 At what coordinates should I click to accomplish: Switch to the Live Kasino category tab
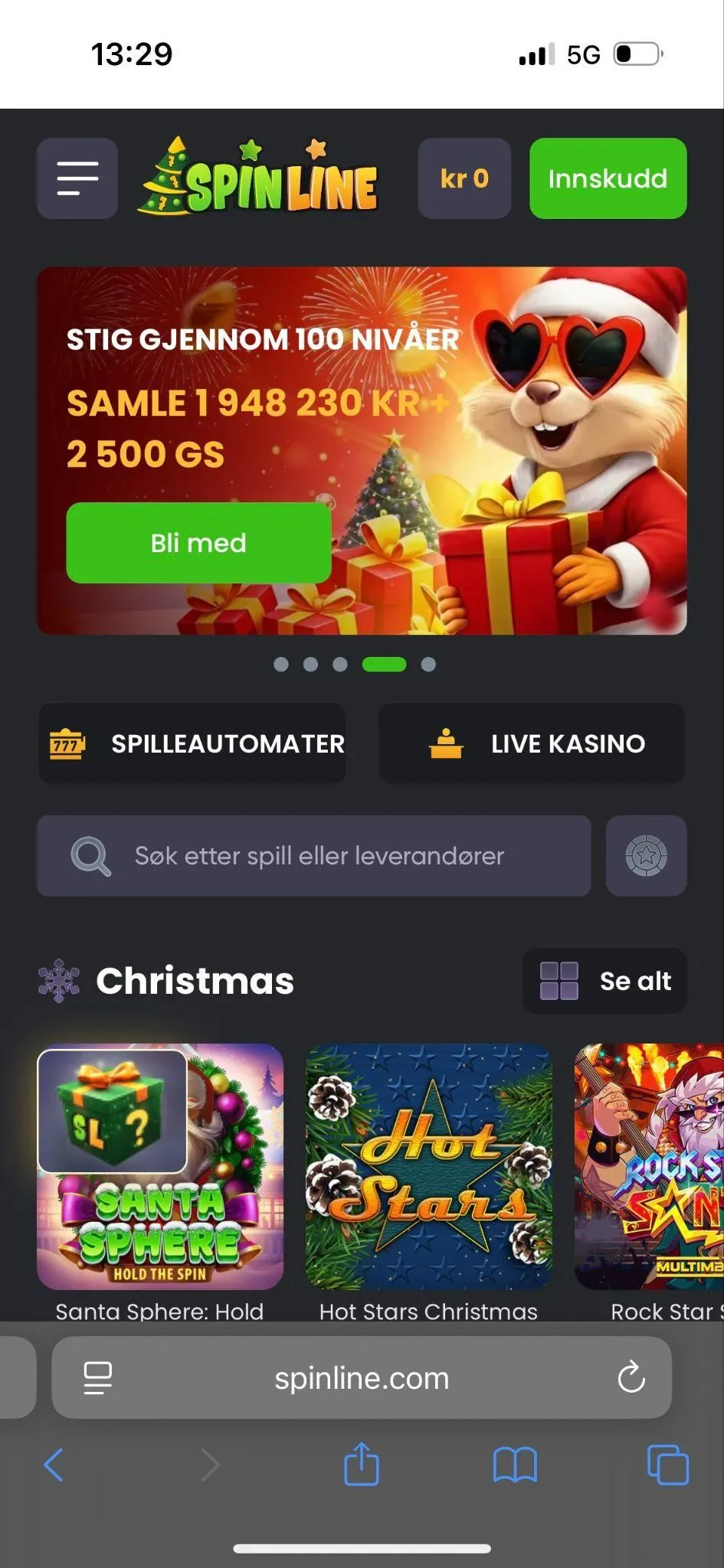531,743
